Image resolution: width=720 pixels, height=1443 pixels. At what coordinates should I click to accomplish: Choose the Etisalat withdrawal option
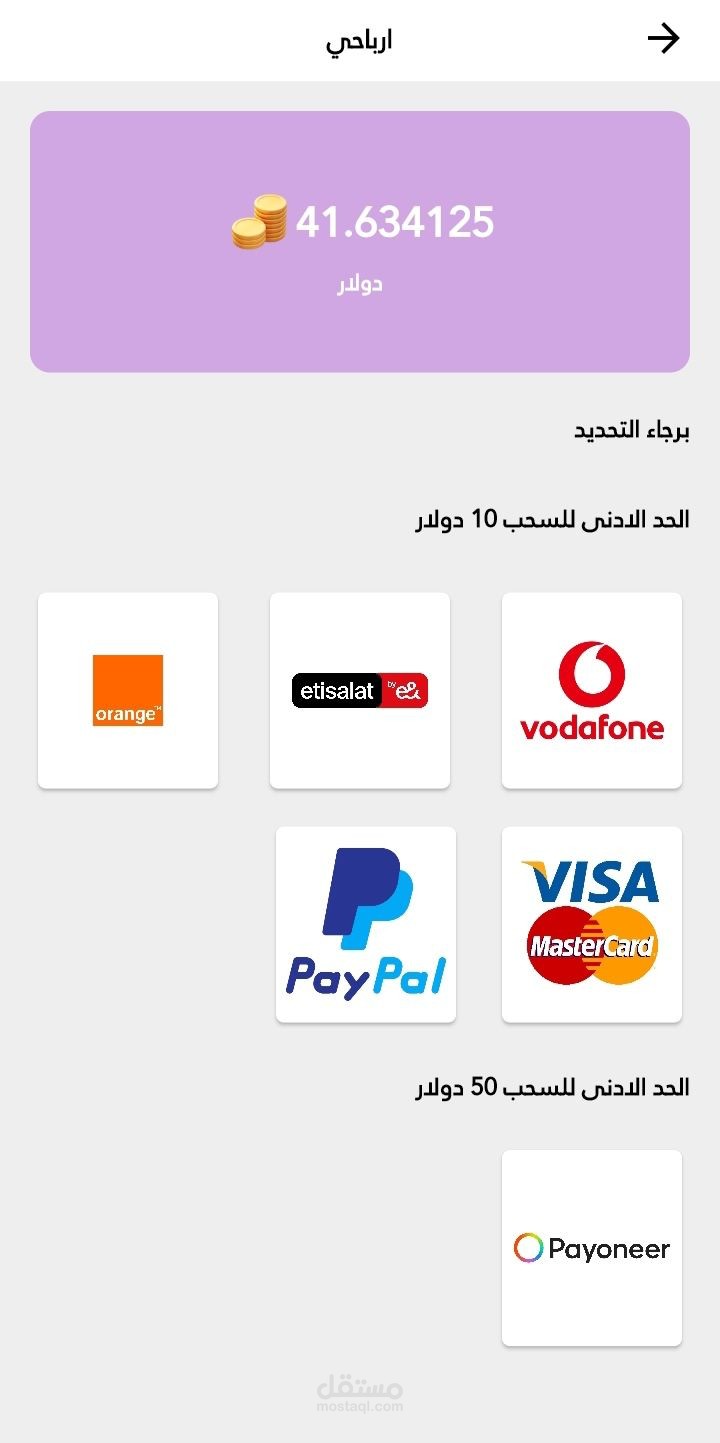point(360,690)
